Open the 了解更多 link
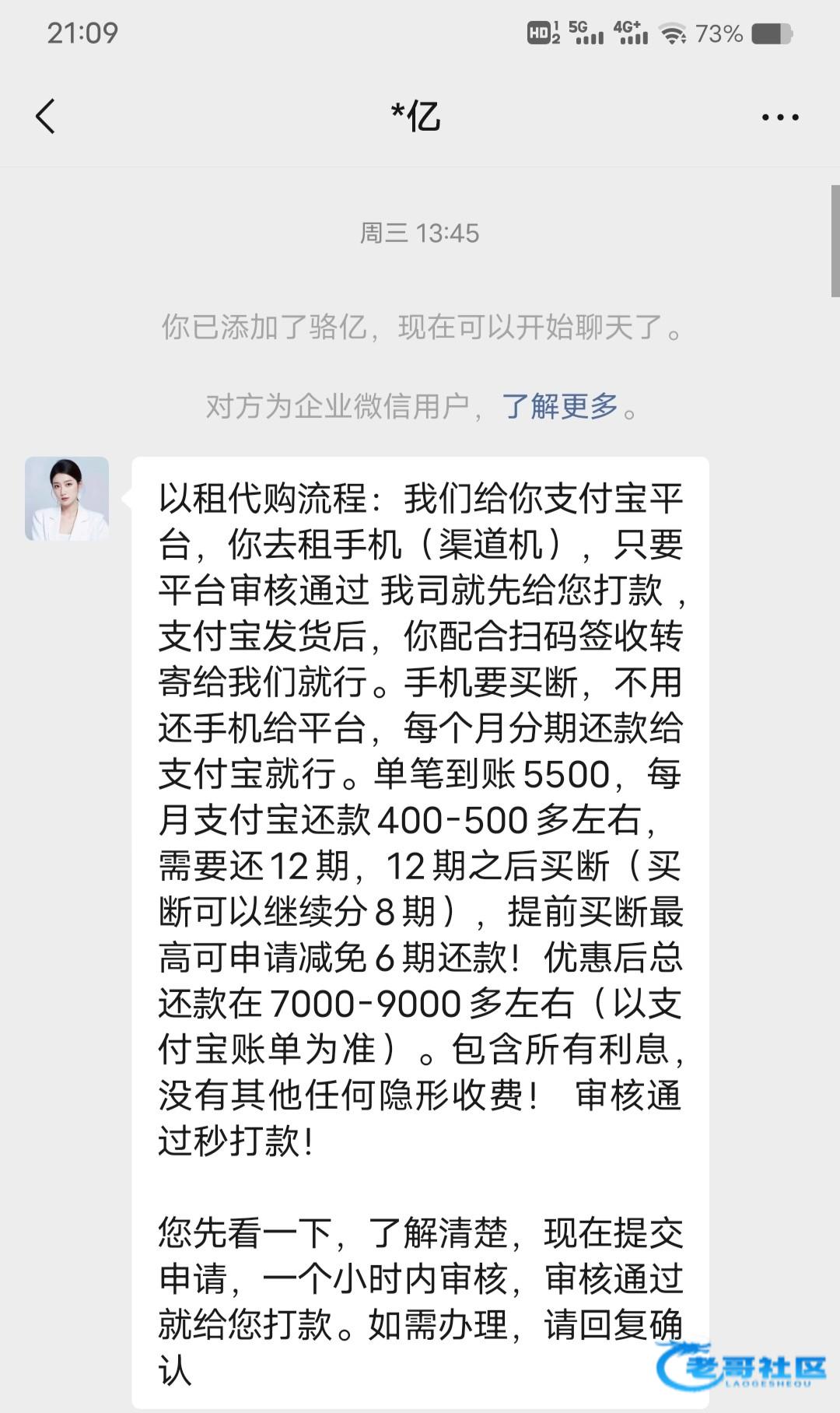This screenshot has height=1413, width=840. point(560,406)
